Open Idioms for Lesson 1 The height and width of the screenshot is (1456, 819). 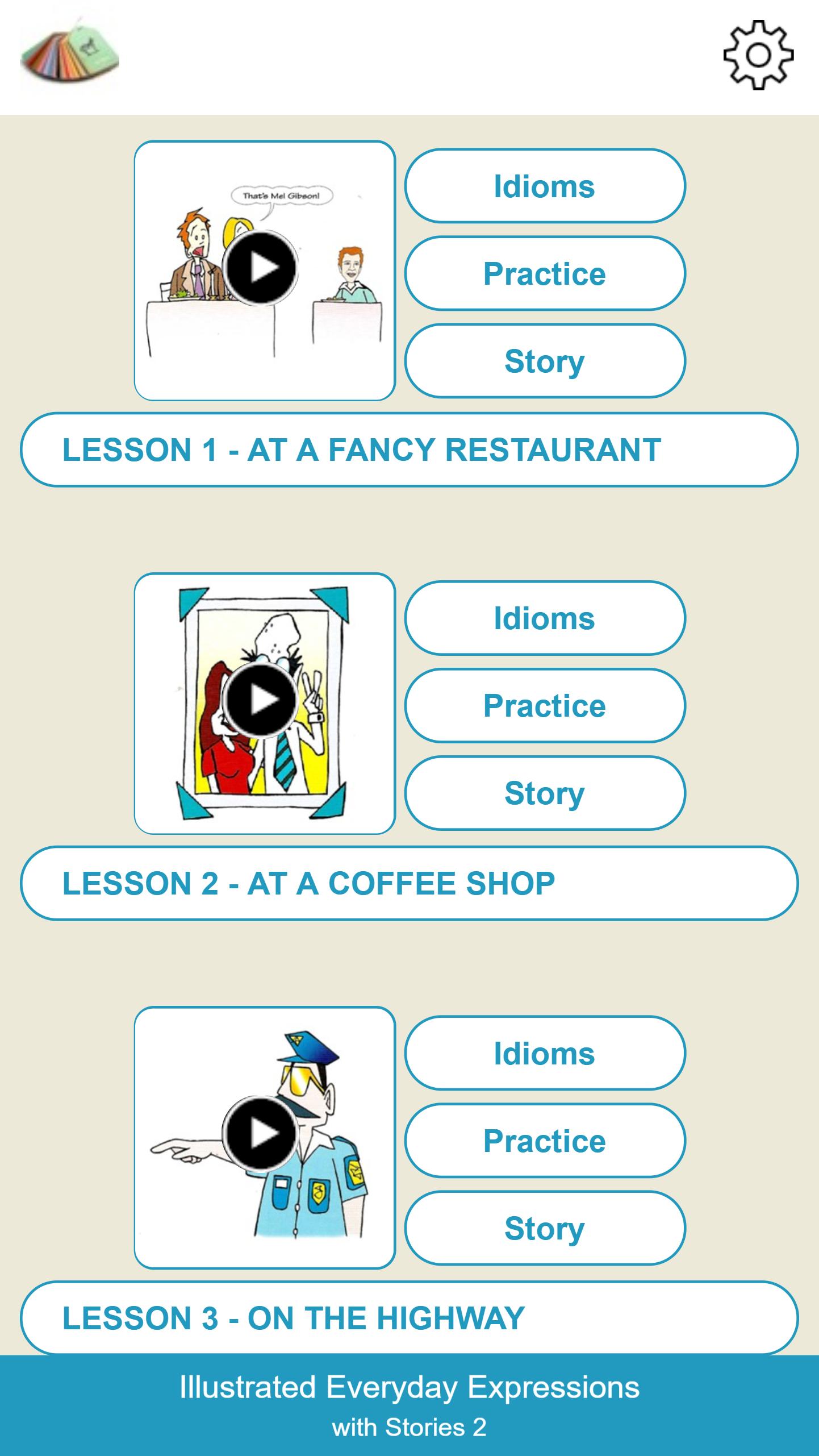point(545,186)
